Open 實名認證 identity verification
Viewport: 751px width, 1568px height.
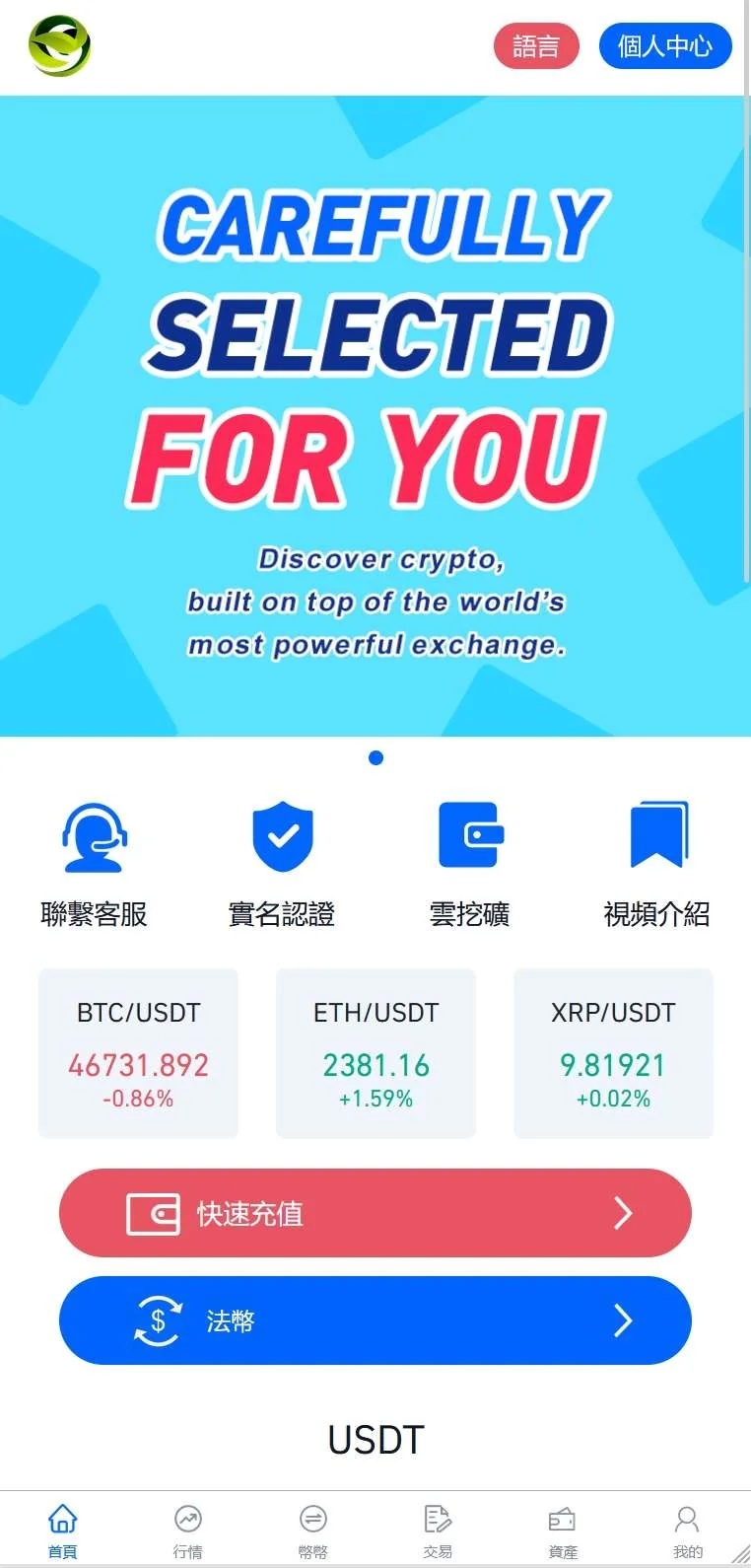[282, 865]
